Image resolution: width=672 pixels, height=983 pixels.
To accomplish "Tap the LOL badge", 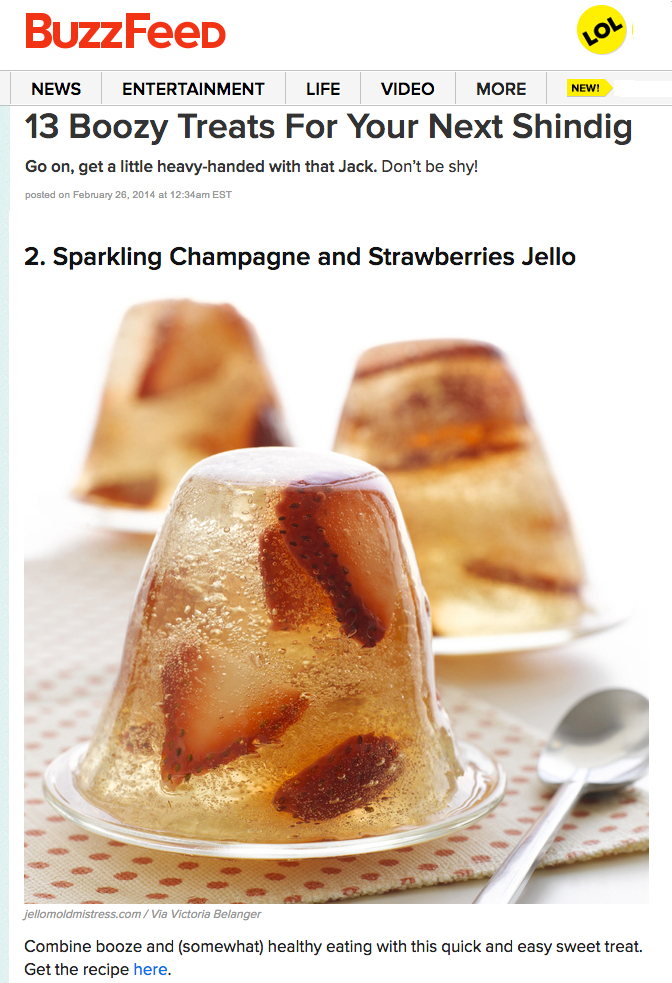I will [x=604, y=33].
